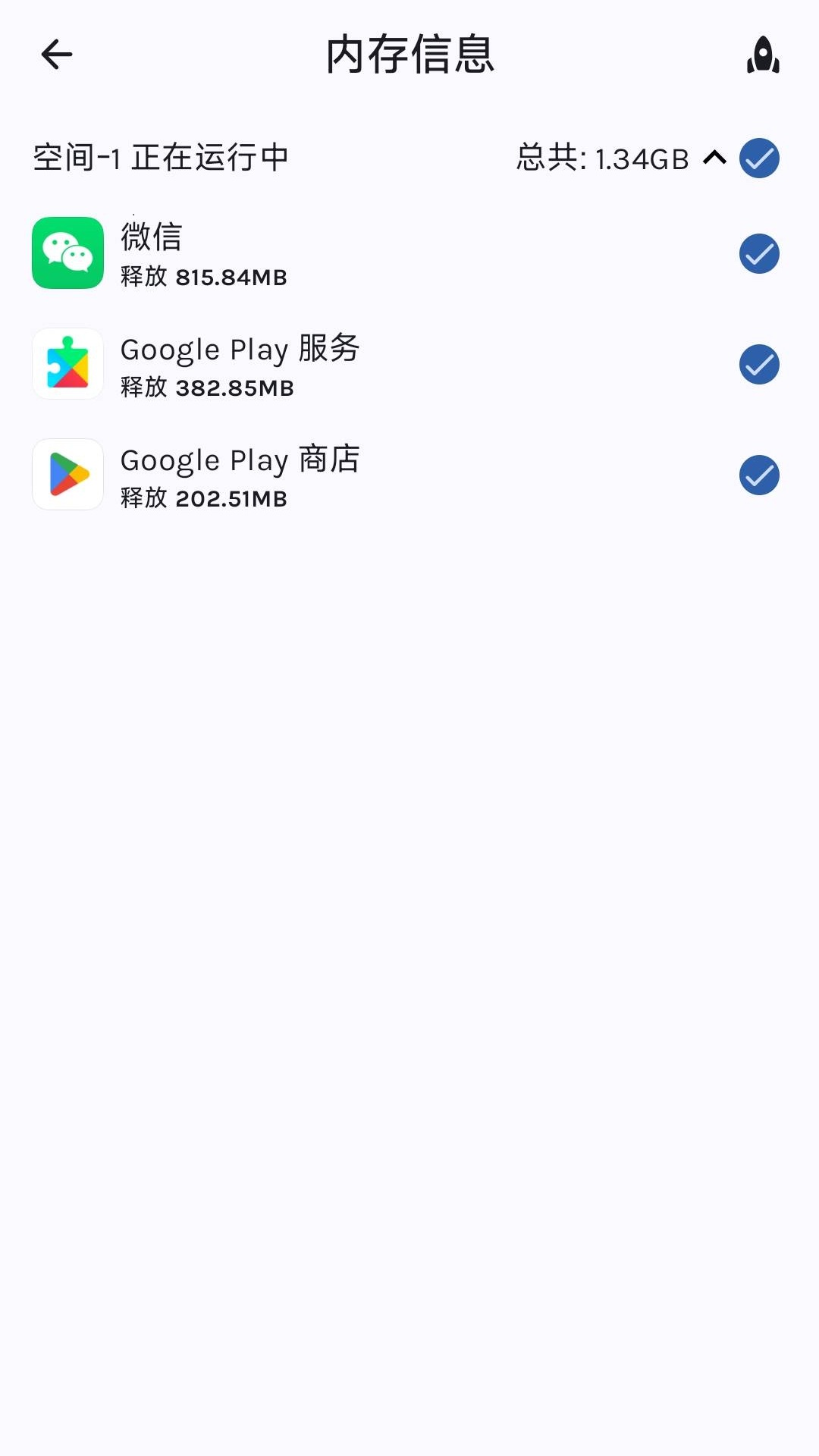This screenshot has height=1456, width=819.
Task: Click the triangular Play Store icon
Action: click(67, 475)
